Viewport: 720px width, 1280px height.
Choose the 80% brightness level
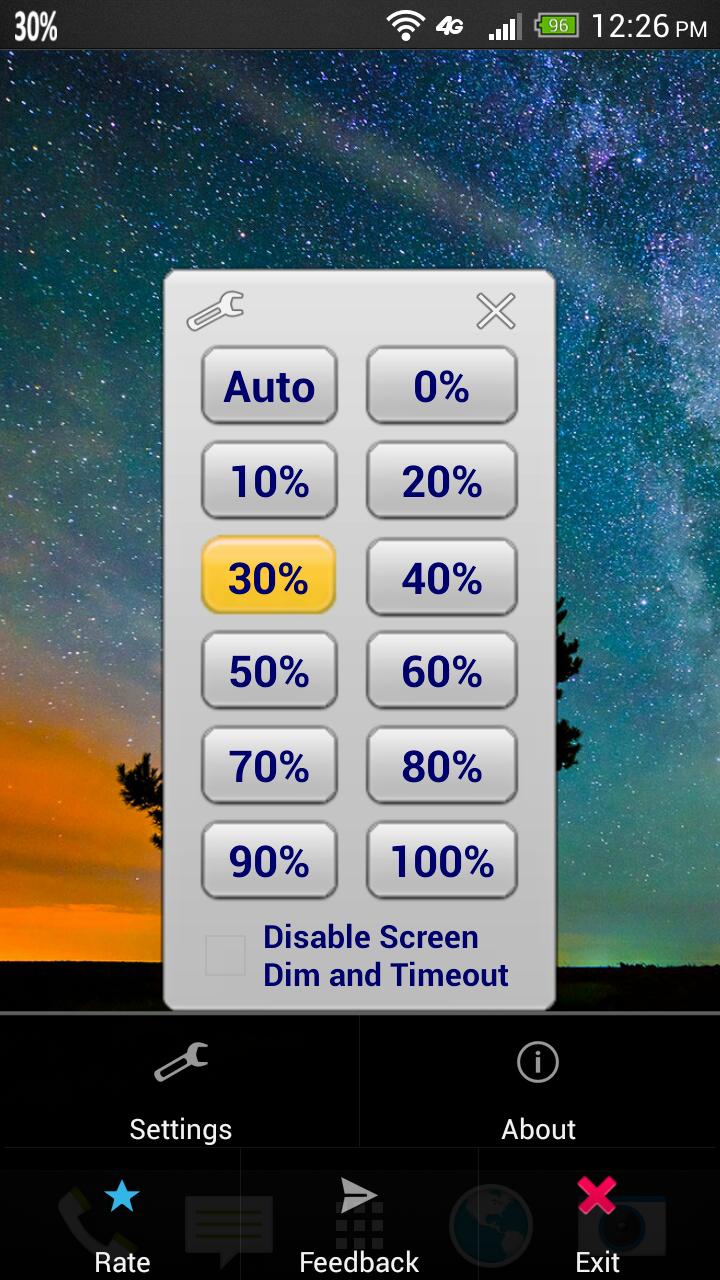[441, 765]
